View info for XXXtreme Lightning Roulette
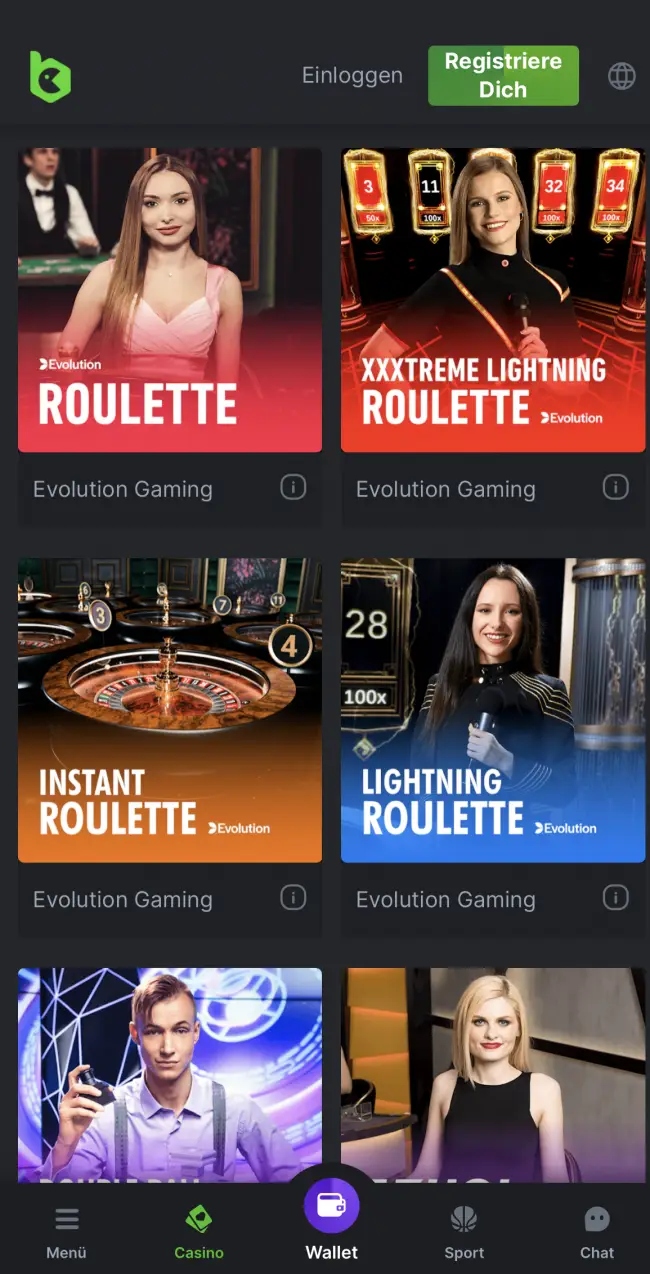 (616, 488)
